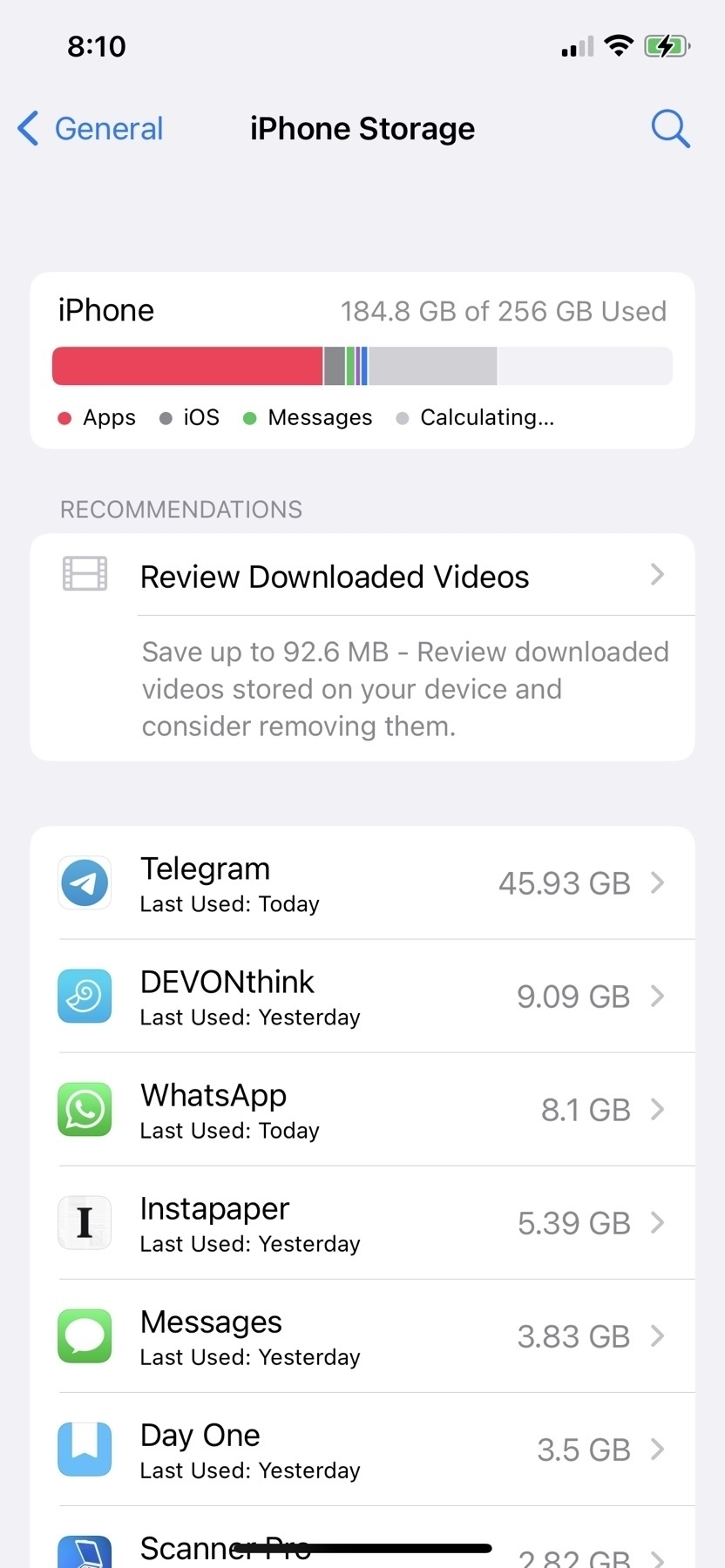
Task: Open Review Downloaded Videos recommendation
Action: tap(362, 576)
